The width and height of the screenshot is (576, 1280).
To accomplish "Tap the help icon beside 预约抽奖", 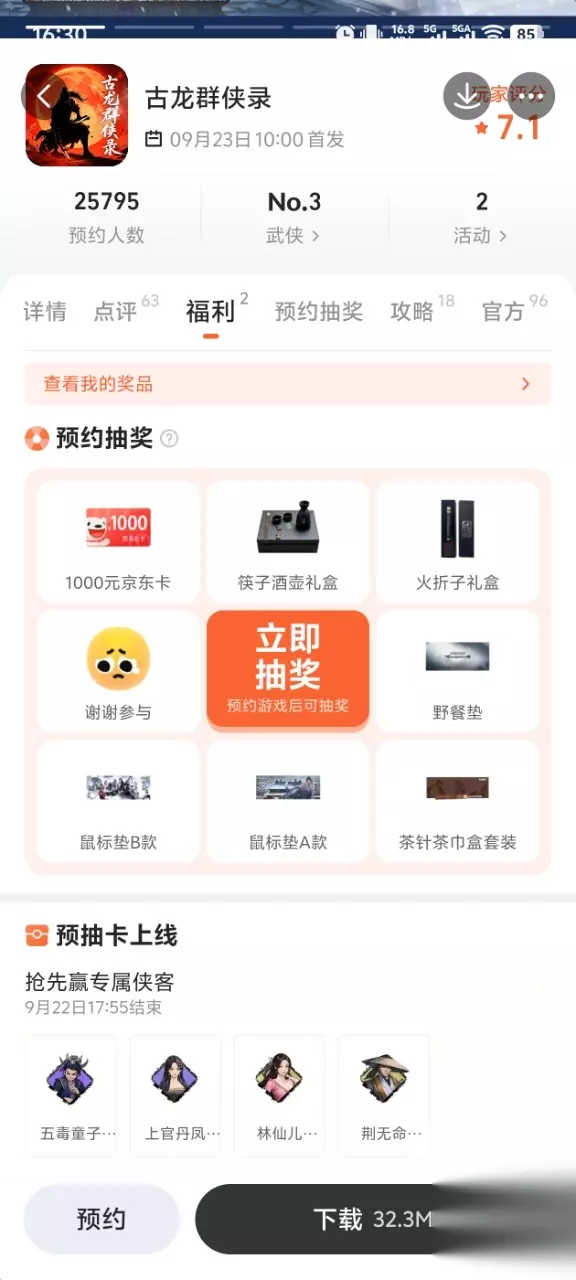I will [x=169, y=438].
